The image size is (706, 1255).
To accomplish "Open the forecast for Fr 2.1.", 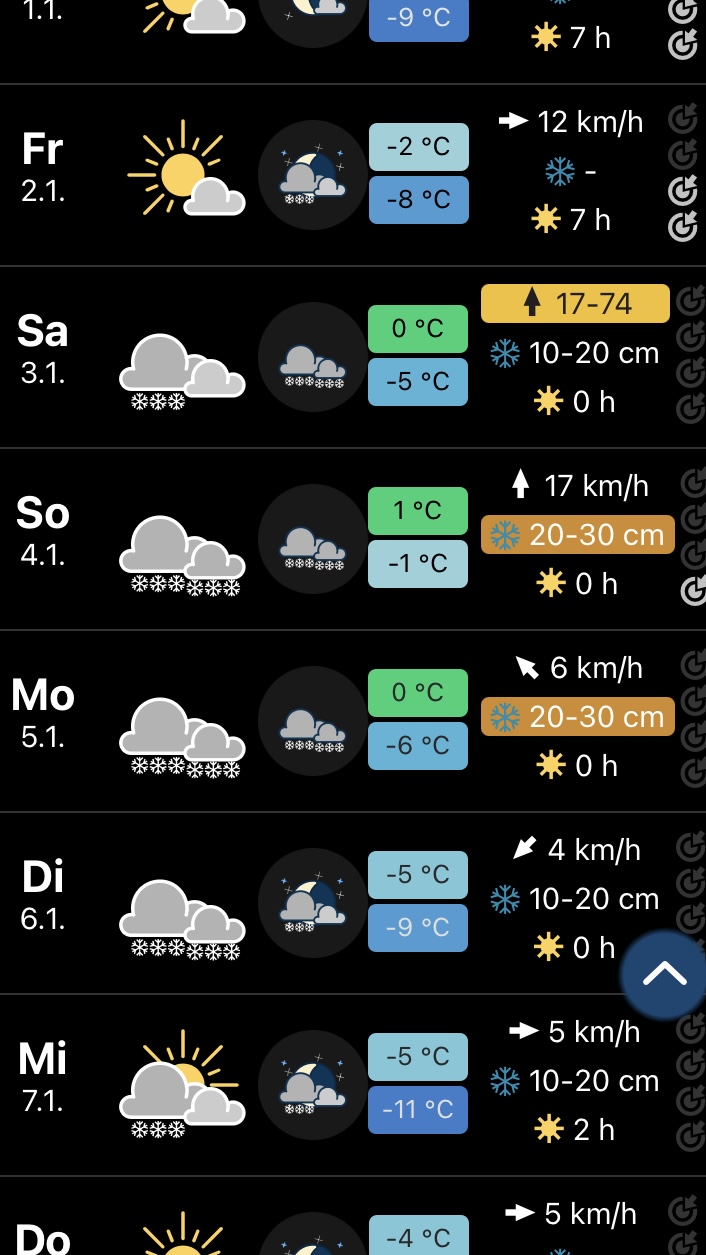I will 44,167.
